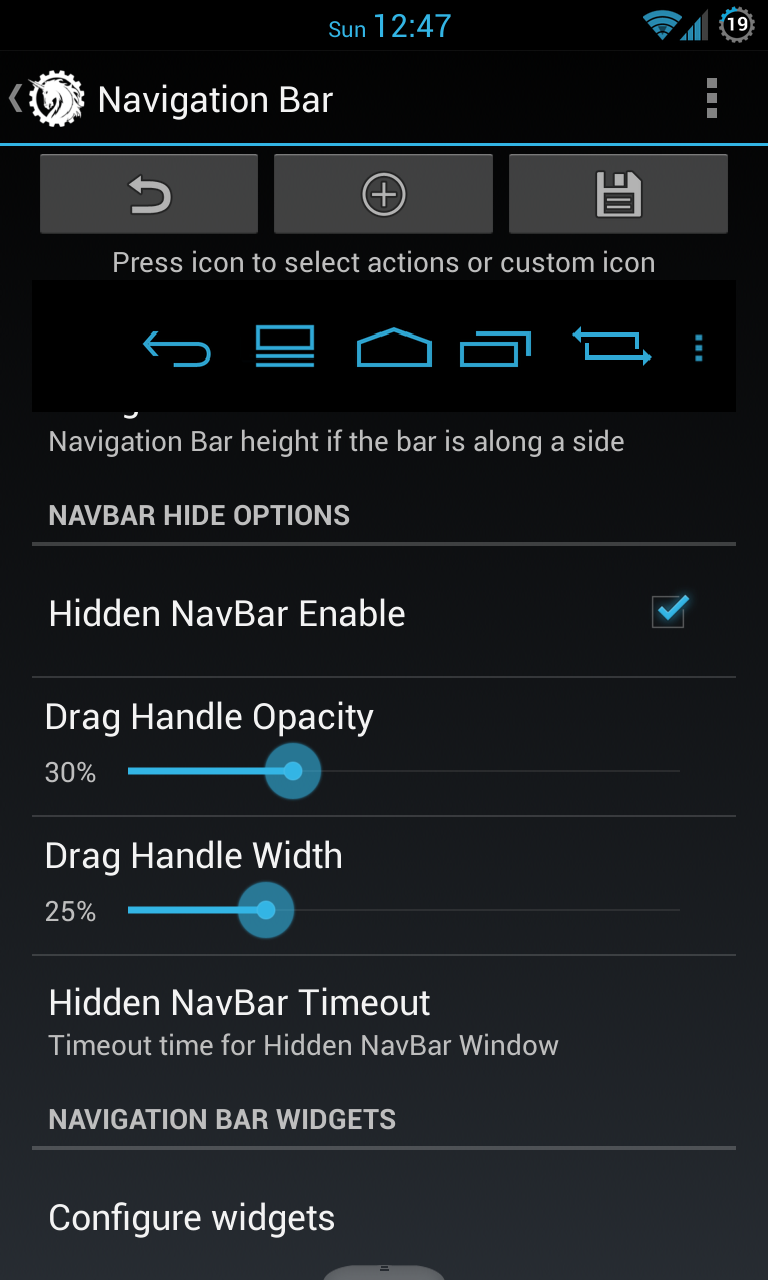Screen dimensions: 768x1280
Task: Select the lined-screen navbar icon
Action: point(285,347)
